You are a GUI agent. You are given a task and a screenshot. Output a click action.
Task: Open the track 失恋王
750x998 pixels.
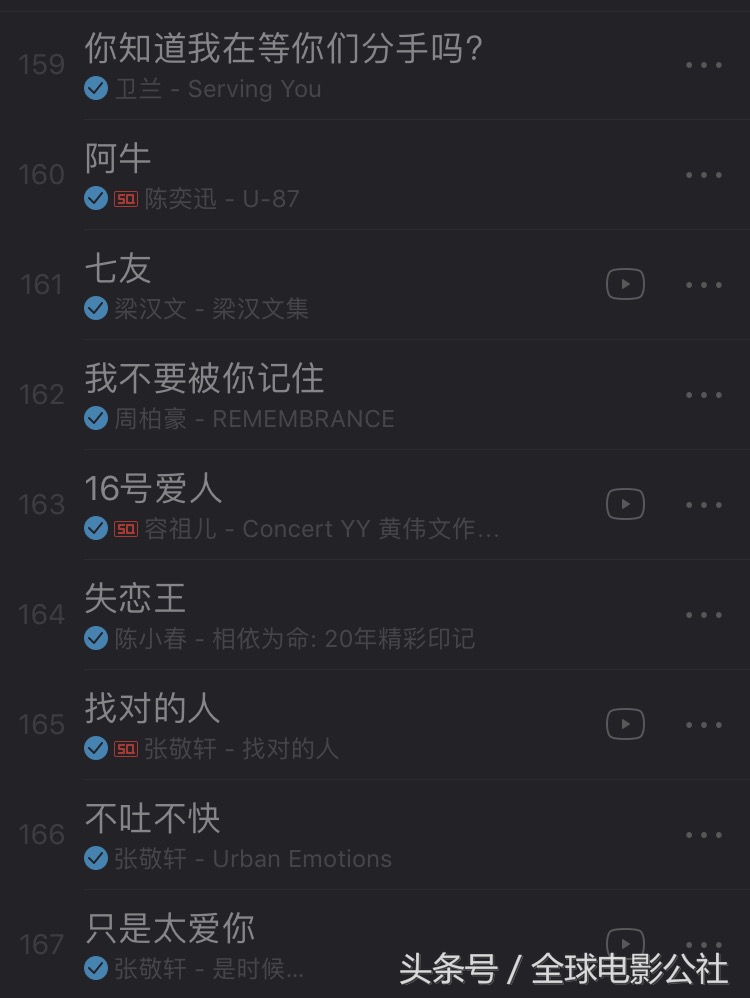coord(136,599)
